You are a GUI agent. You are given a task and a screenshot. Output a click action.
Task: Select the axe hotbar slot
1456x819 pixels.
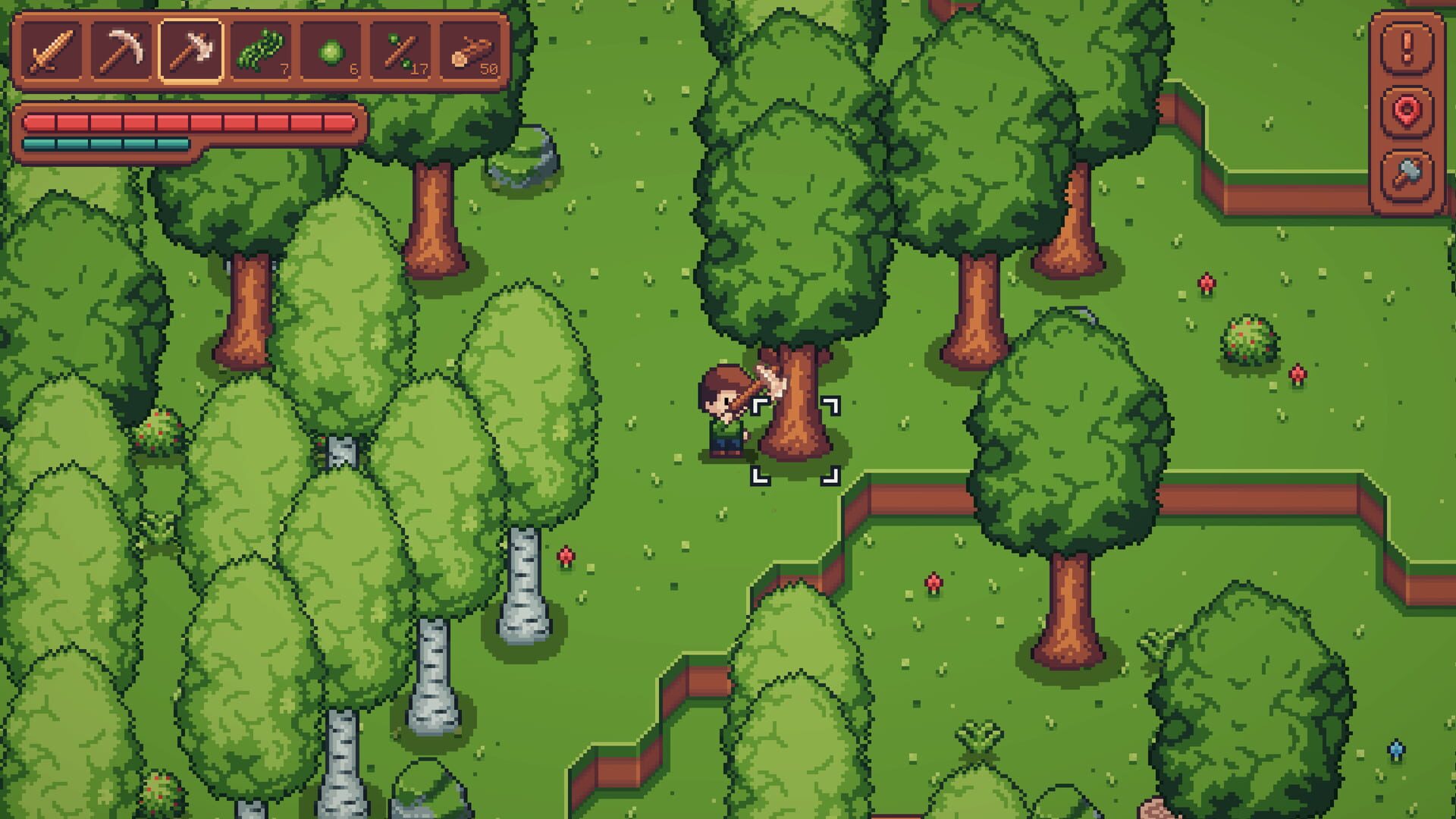point(191,52)
